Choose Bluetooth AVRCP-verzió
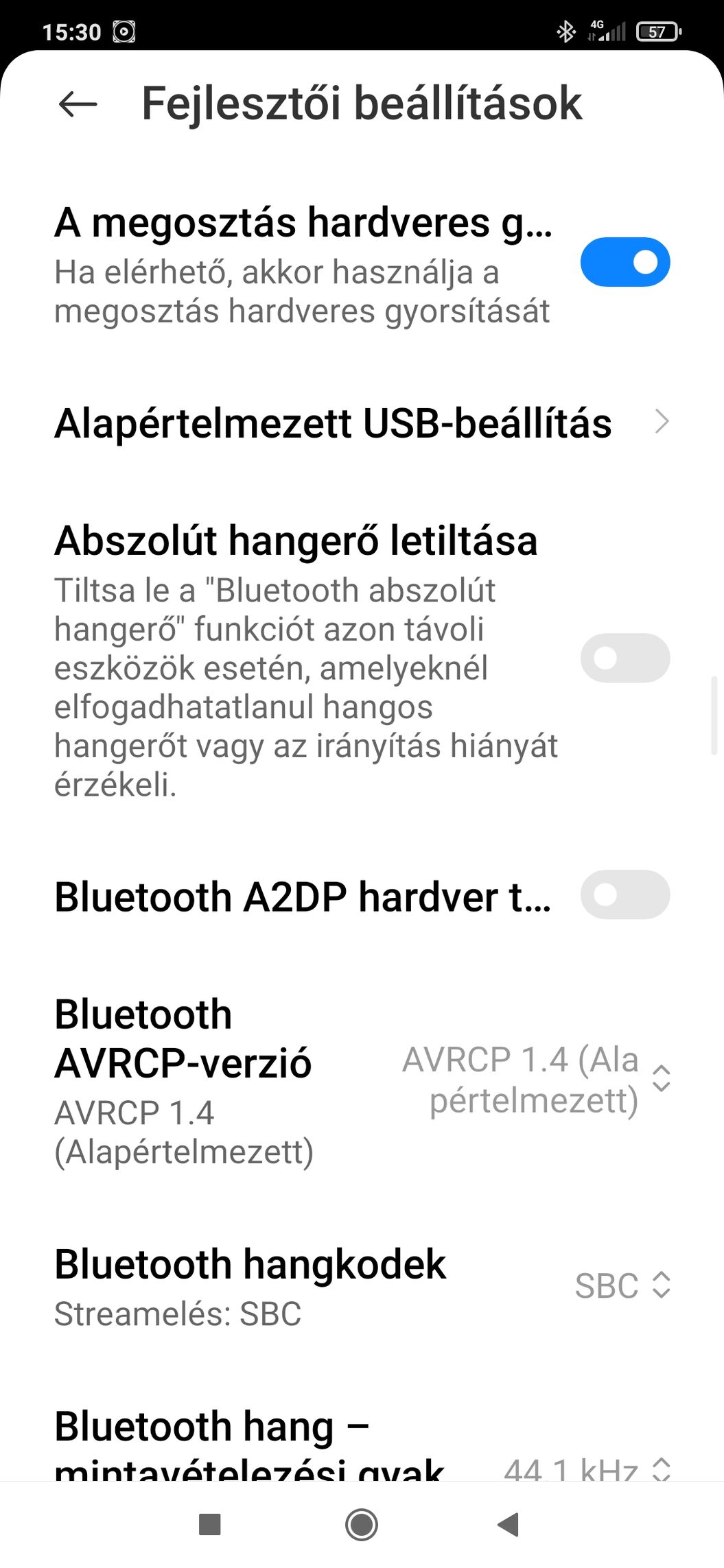Screen dimensions: 724x1568 tap(535, 1079)
